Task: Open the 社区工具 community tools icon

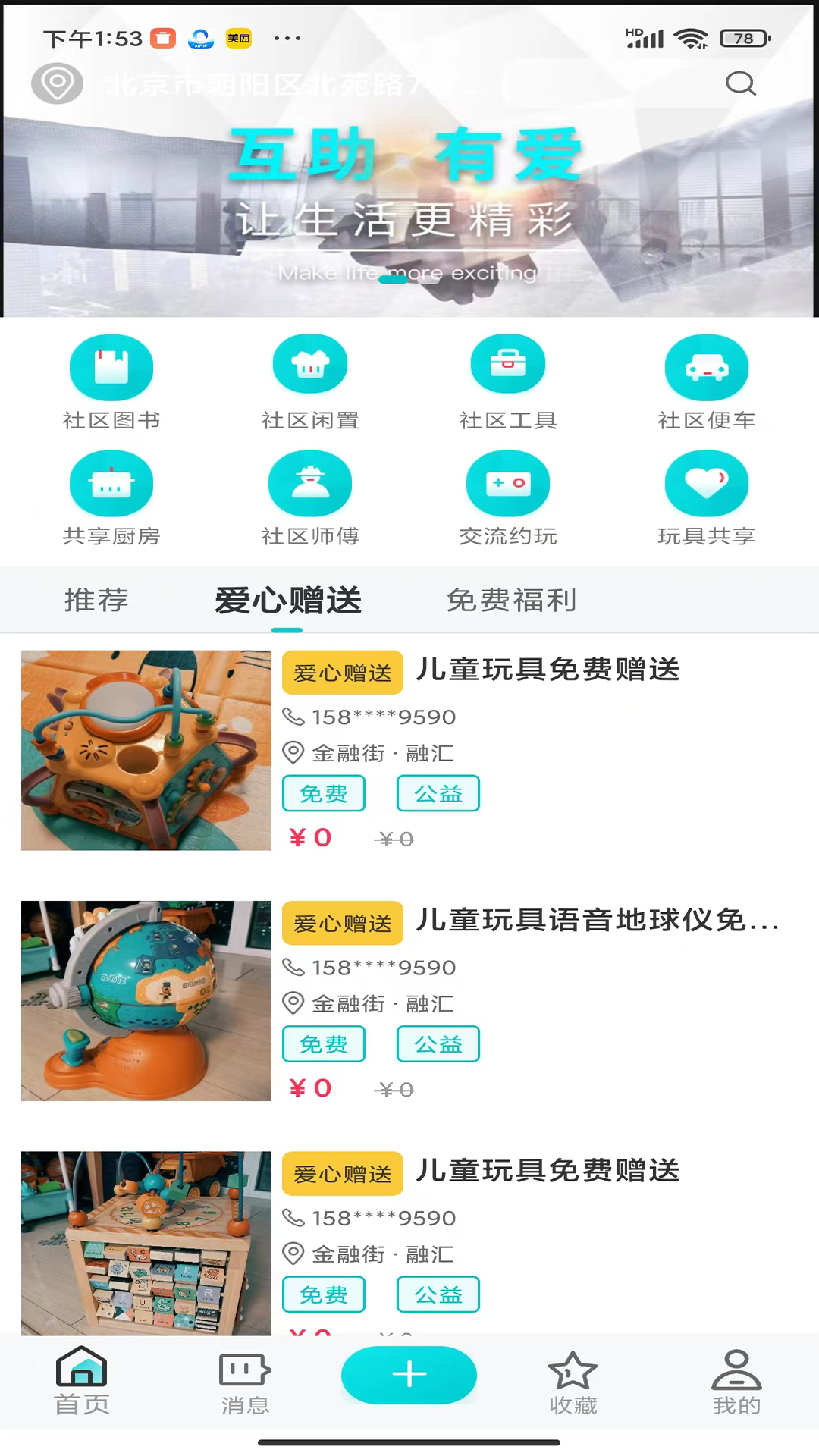Action: pos(508,367)
